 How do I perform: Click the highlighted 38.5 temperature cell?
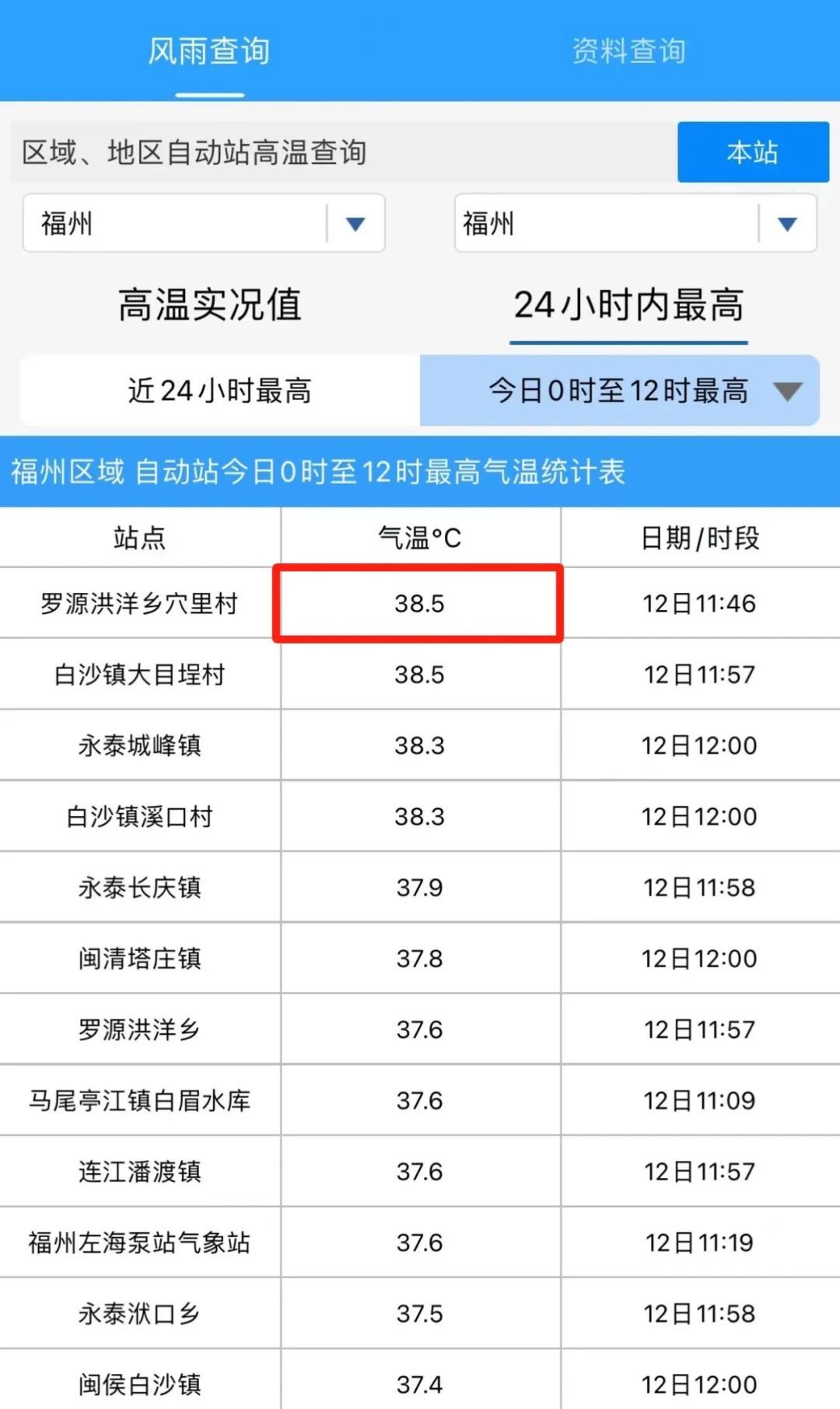tap(420, 604)
